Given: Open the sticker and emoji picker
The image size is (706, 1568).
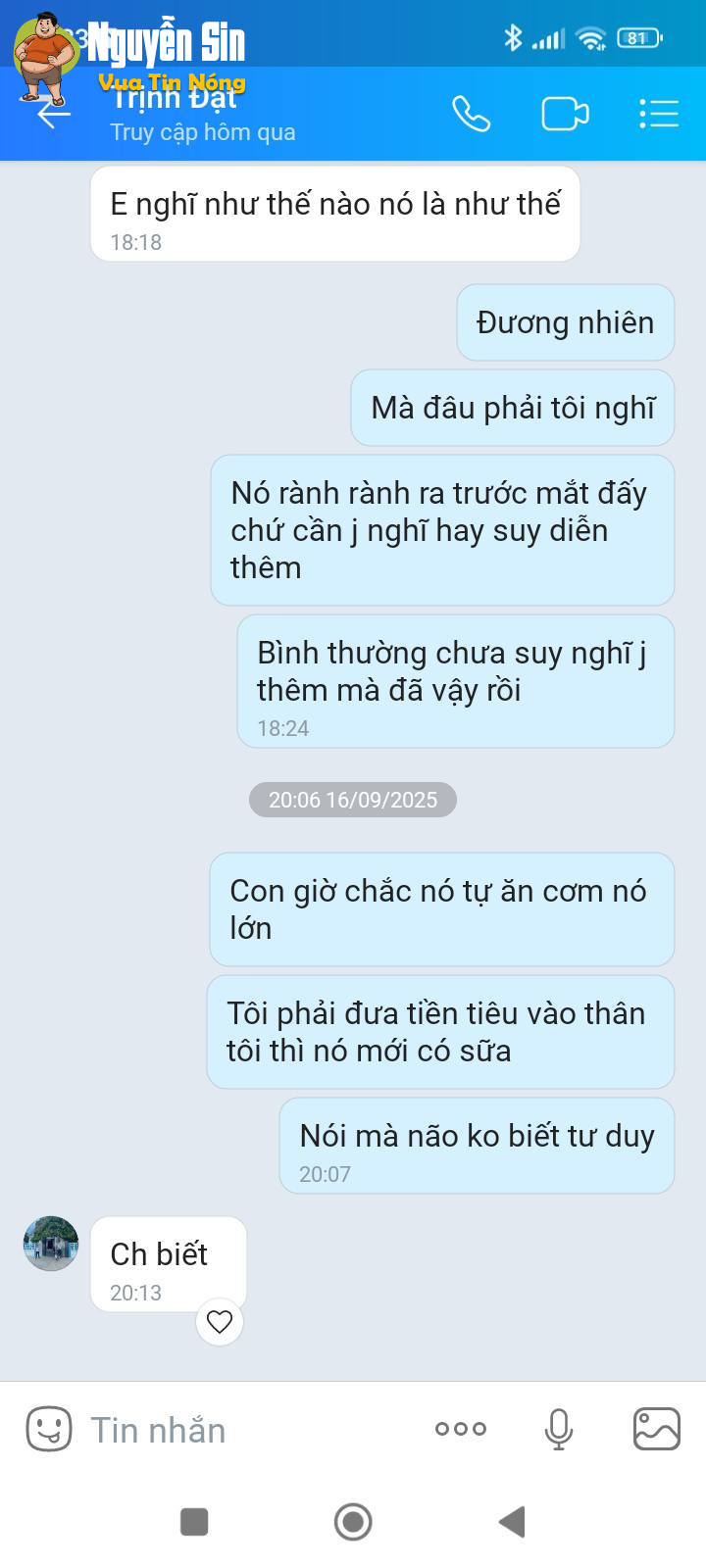Looking at the screenshot, I should coord(48,1429).
